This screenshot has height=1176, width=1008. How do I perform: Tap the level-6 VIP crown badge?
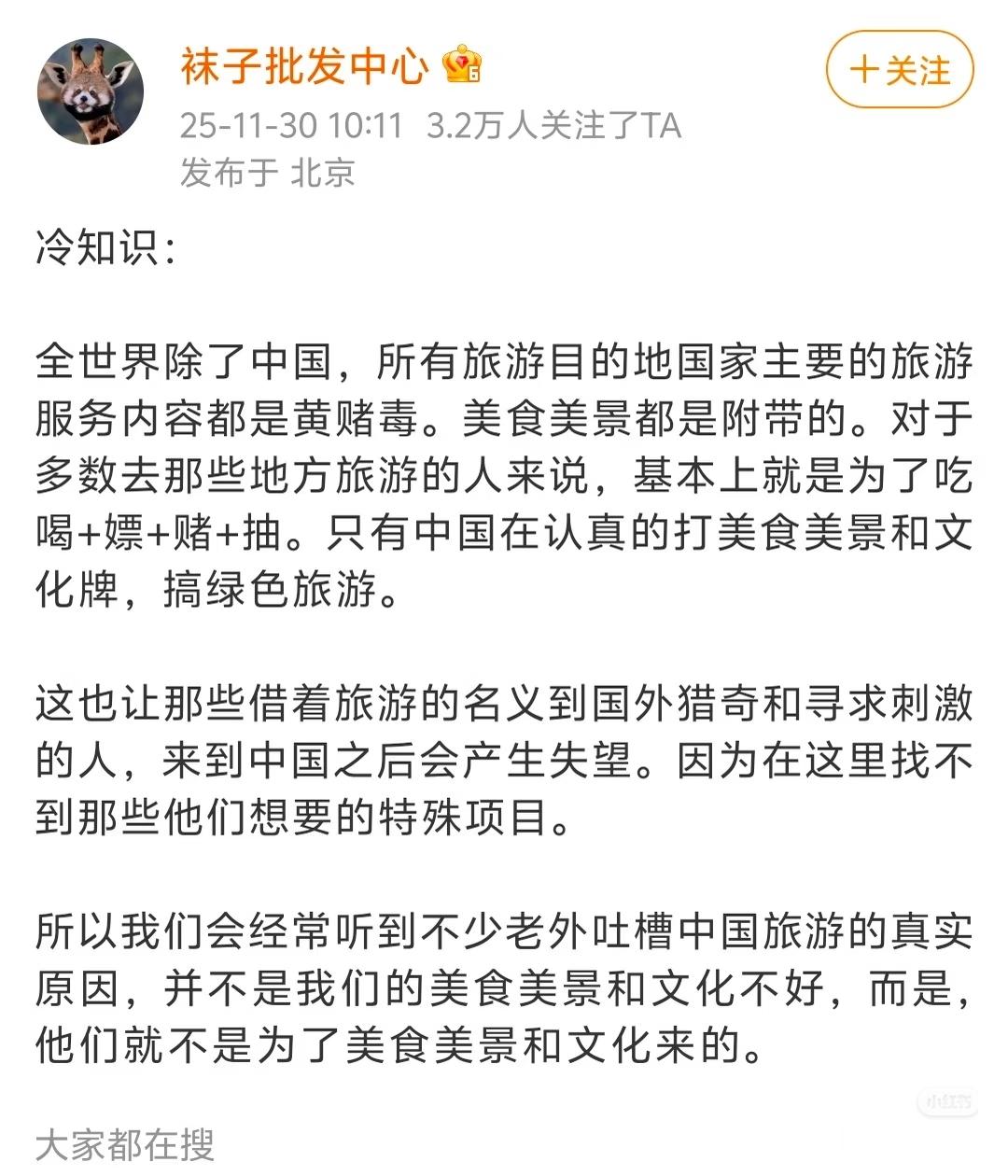[x=462, y=65]
